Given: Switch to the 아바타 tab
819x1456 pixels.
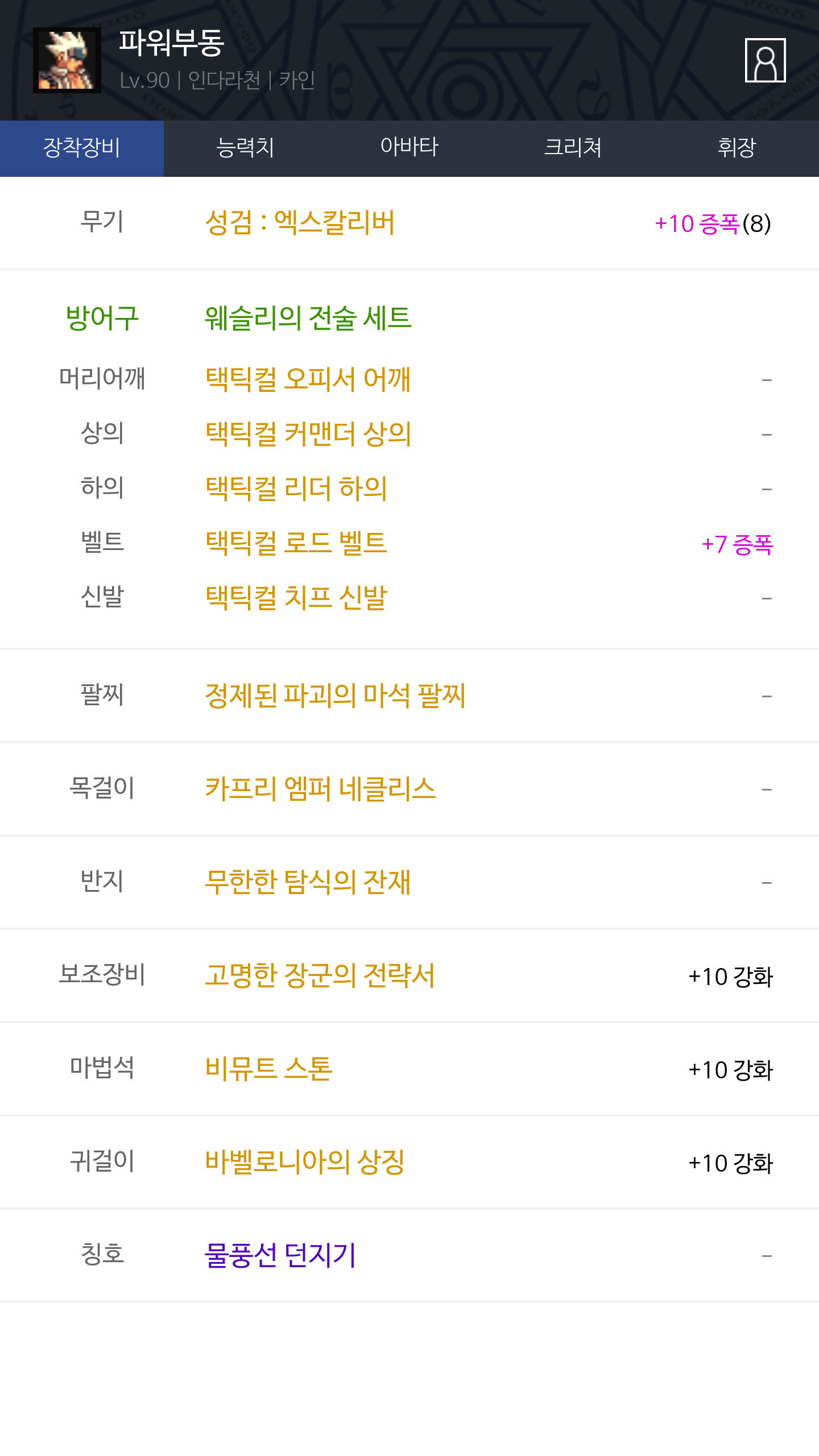Looking at the screenshot, I should (x=409, y=148).
